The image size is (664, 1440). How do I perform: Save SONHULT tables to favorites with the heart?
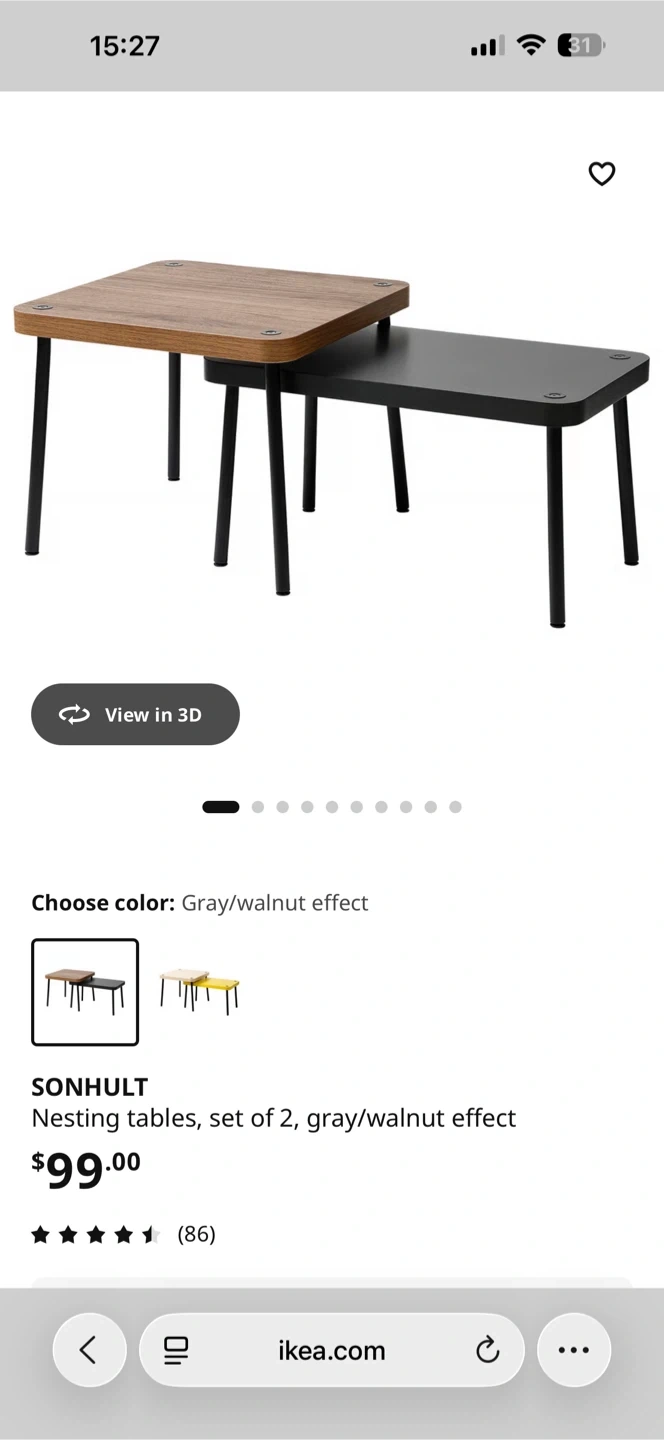click(x=601, y=174)
